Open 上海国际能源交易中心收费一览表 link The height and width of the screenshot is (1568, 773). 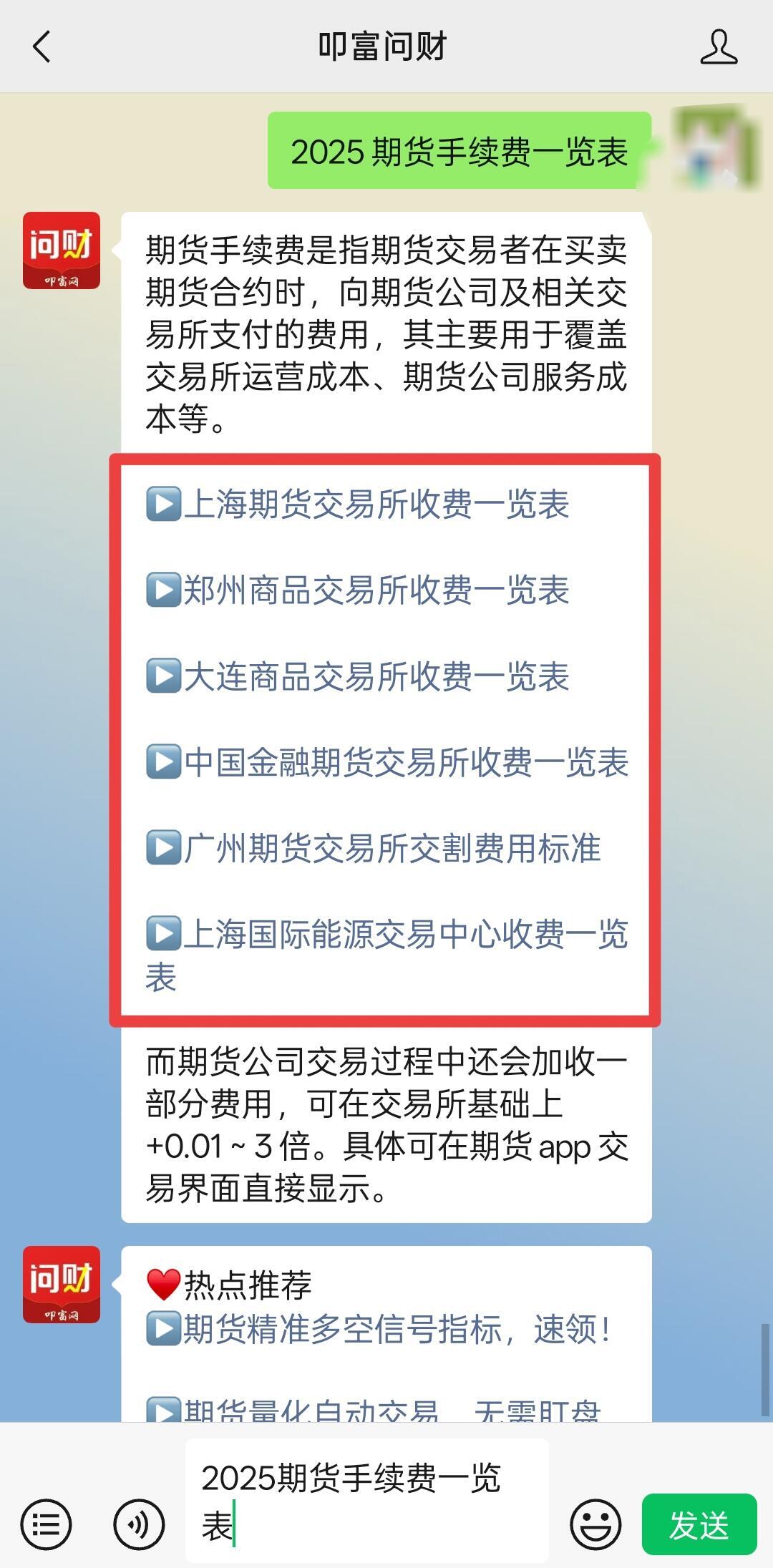click(405, 935)
